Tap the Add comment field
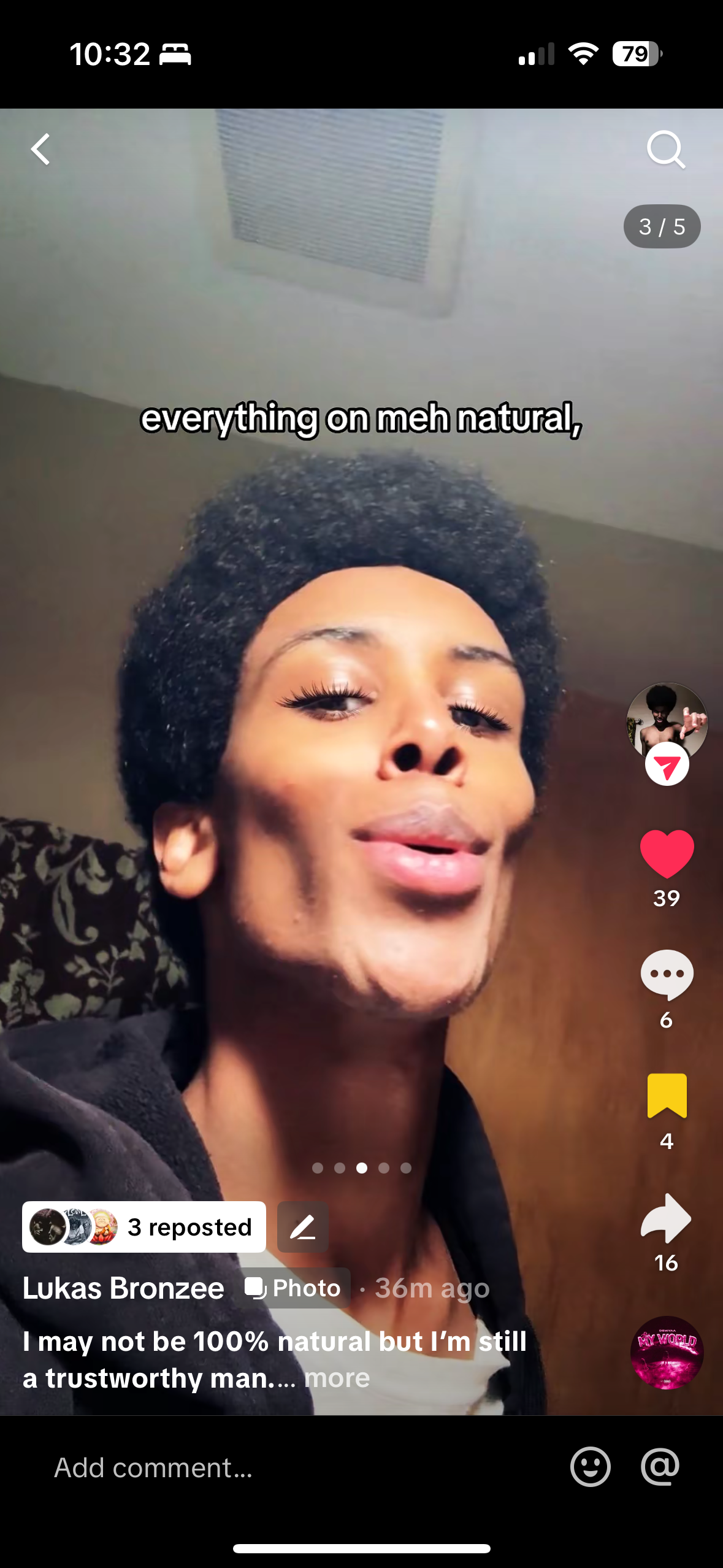 click(245, 1467)
